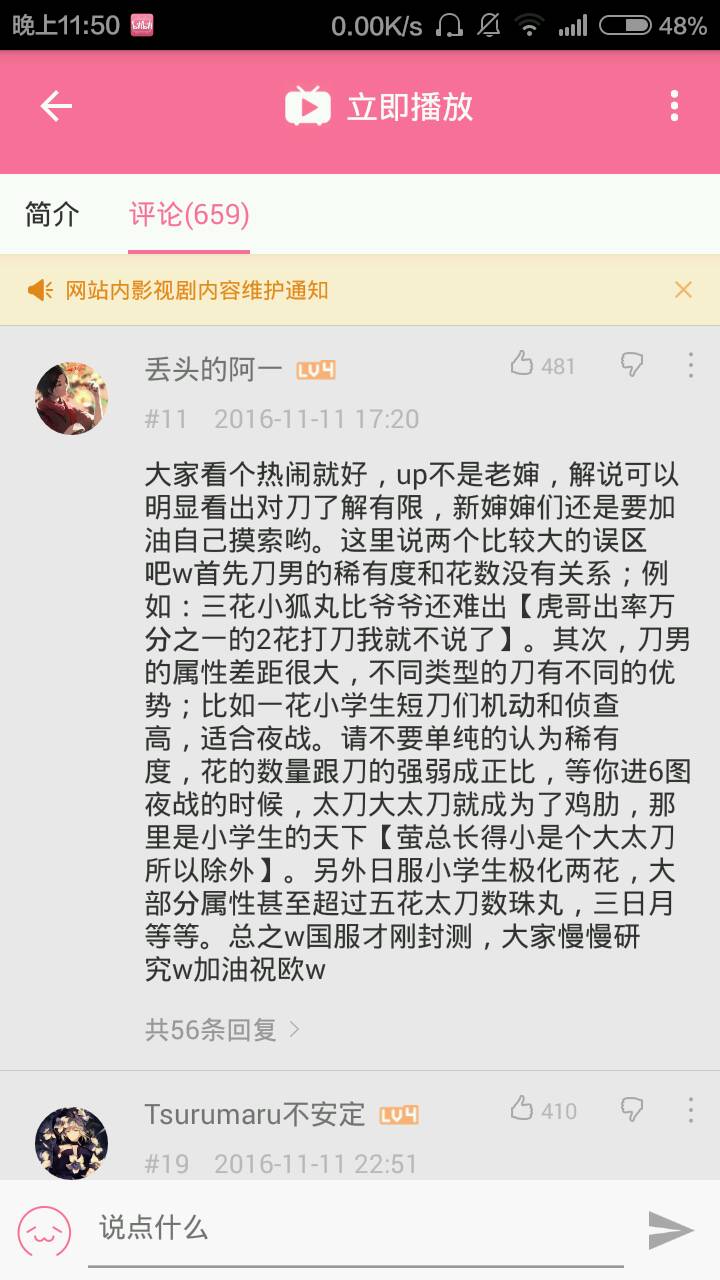The height and width of the screenshot is (1280, 720).
Task: Open the emoji picker face icon
Action: (45, 1230)
